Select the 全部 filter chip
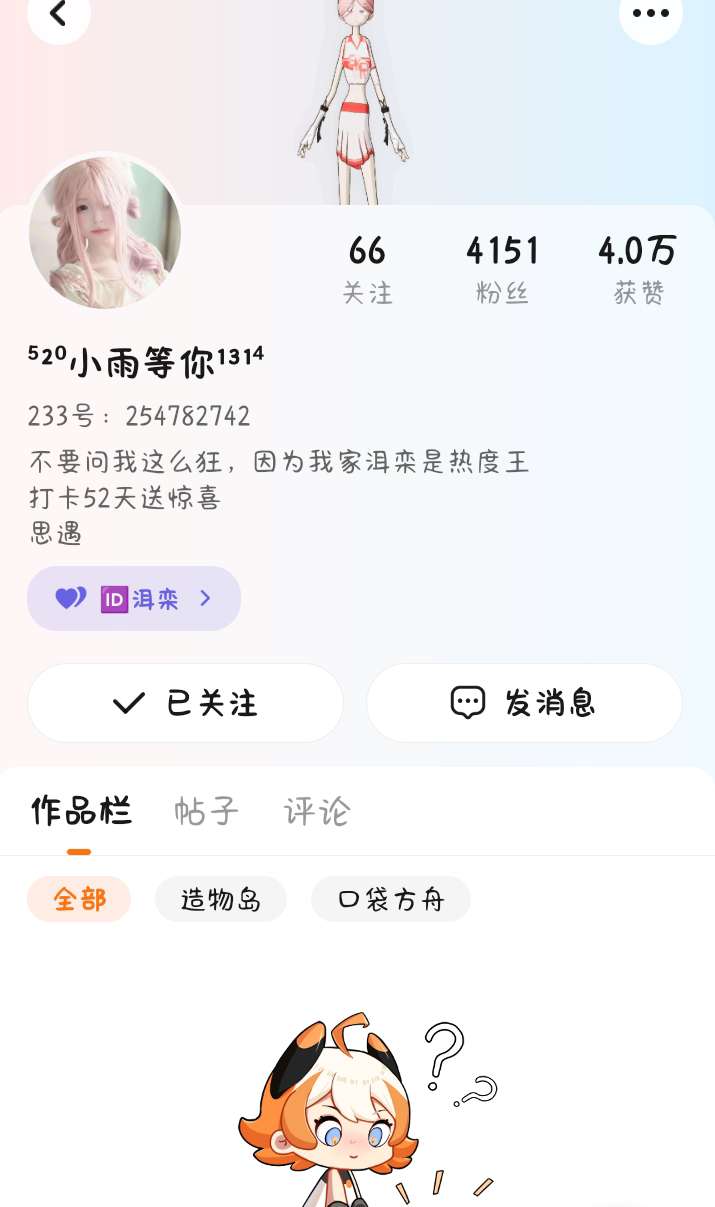 click(79, 899)
